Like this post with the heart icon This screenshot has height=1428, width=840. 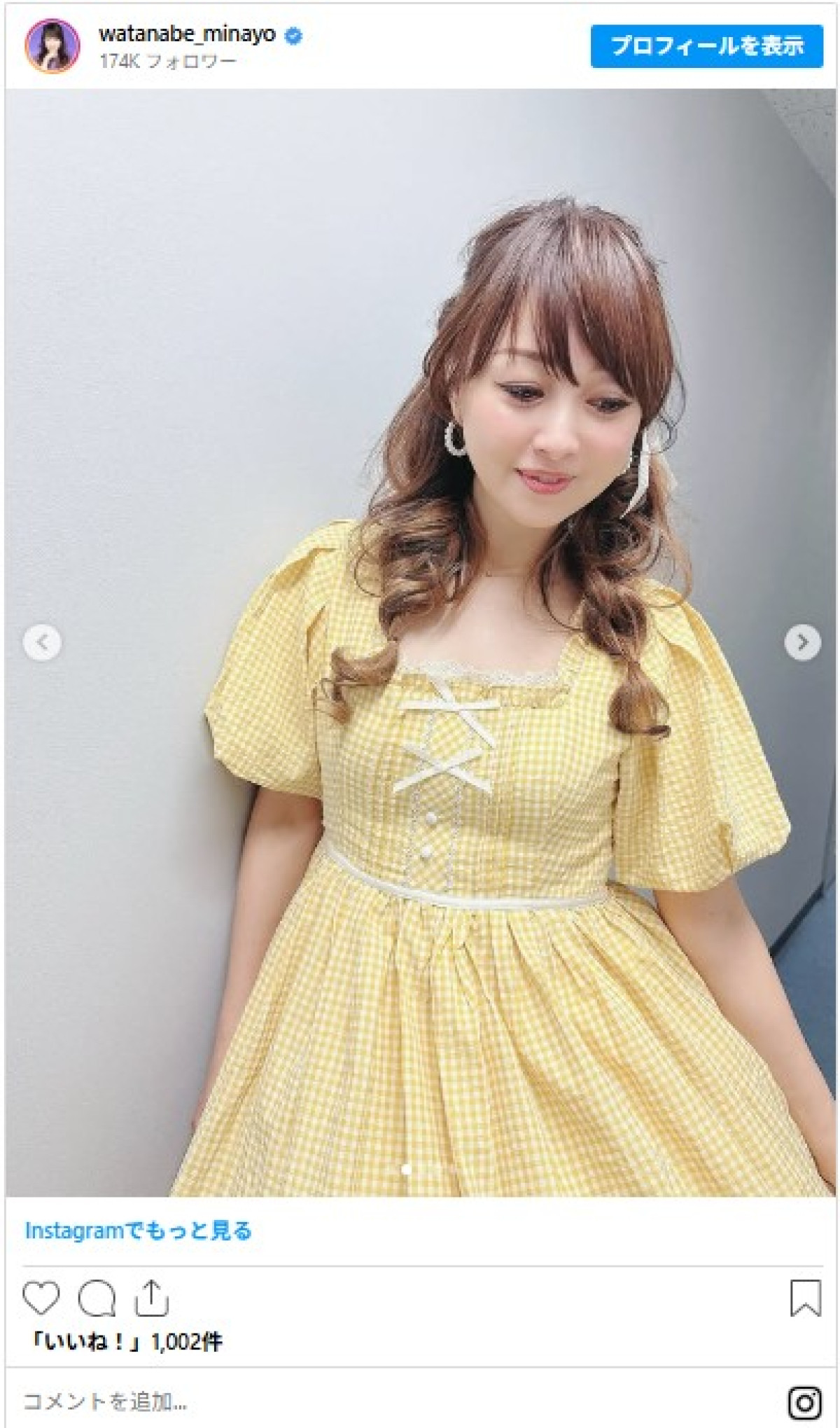tap(41, 1298)
